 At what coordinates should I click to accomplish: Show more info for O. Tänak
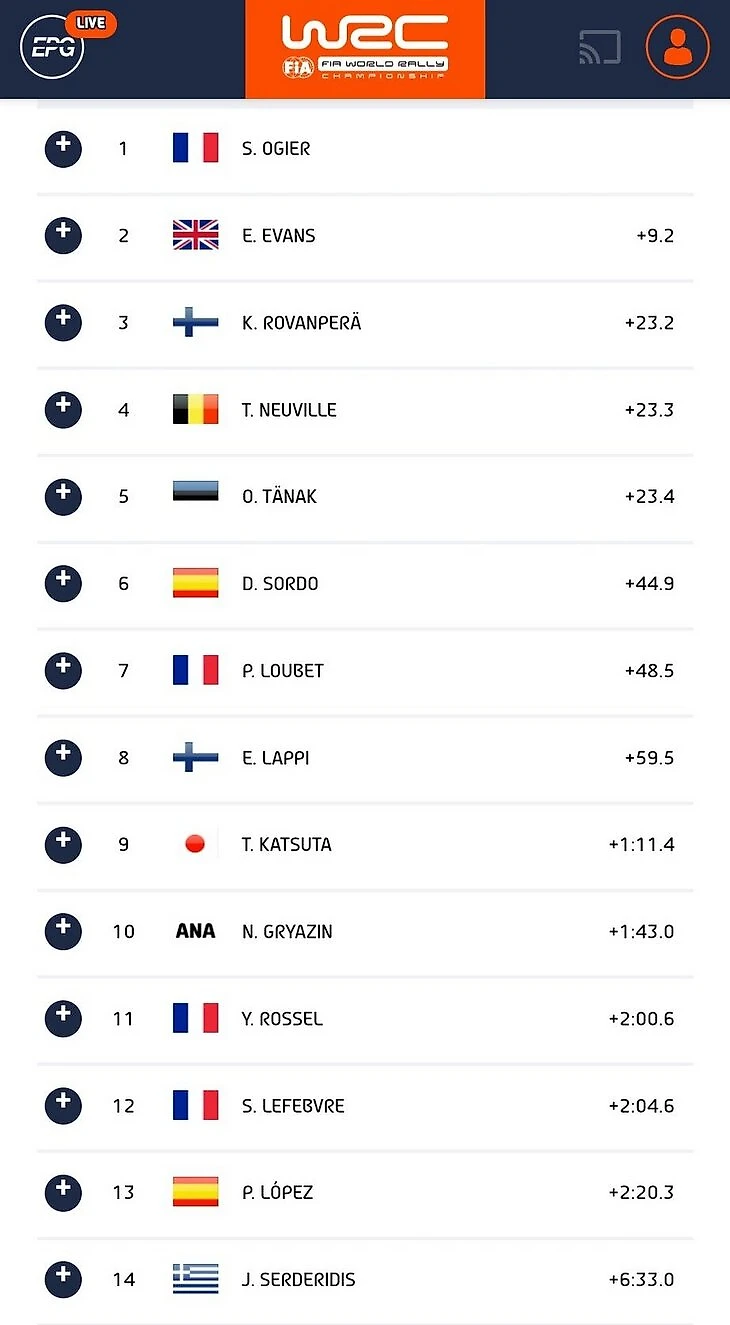tap(63, 497)
